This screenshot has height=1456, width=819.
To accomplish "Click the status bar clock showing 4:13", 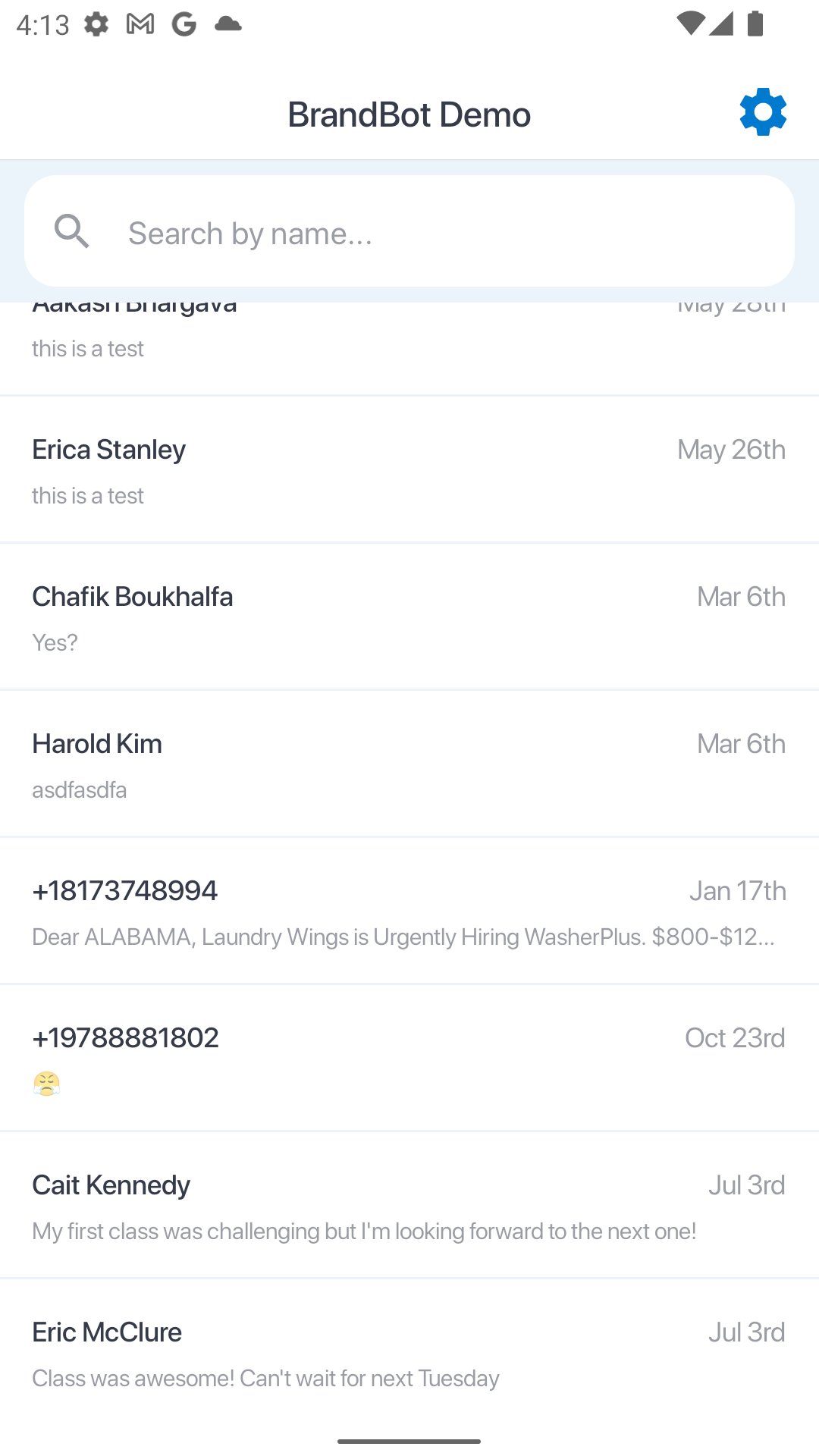I will 42,23.
